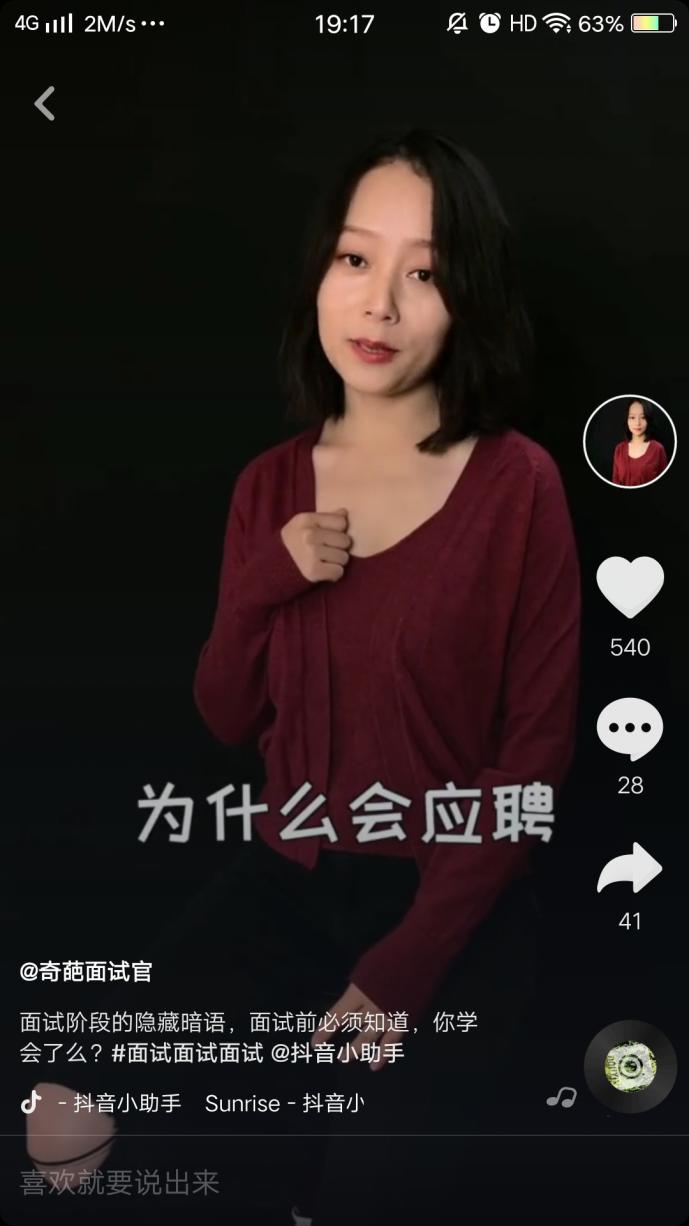Share this video using the arrow icon
Viewport: 689px width, 1226px height.
click(630, 868)
